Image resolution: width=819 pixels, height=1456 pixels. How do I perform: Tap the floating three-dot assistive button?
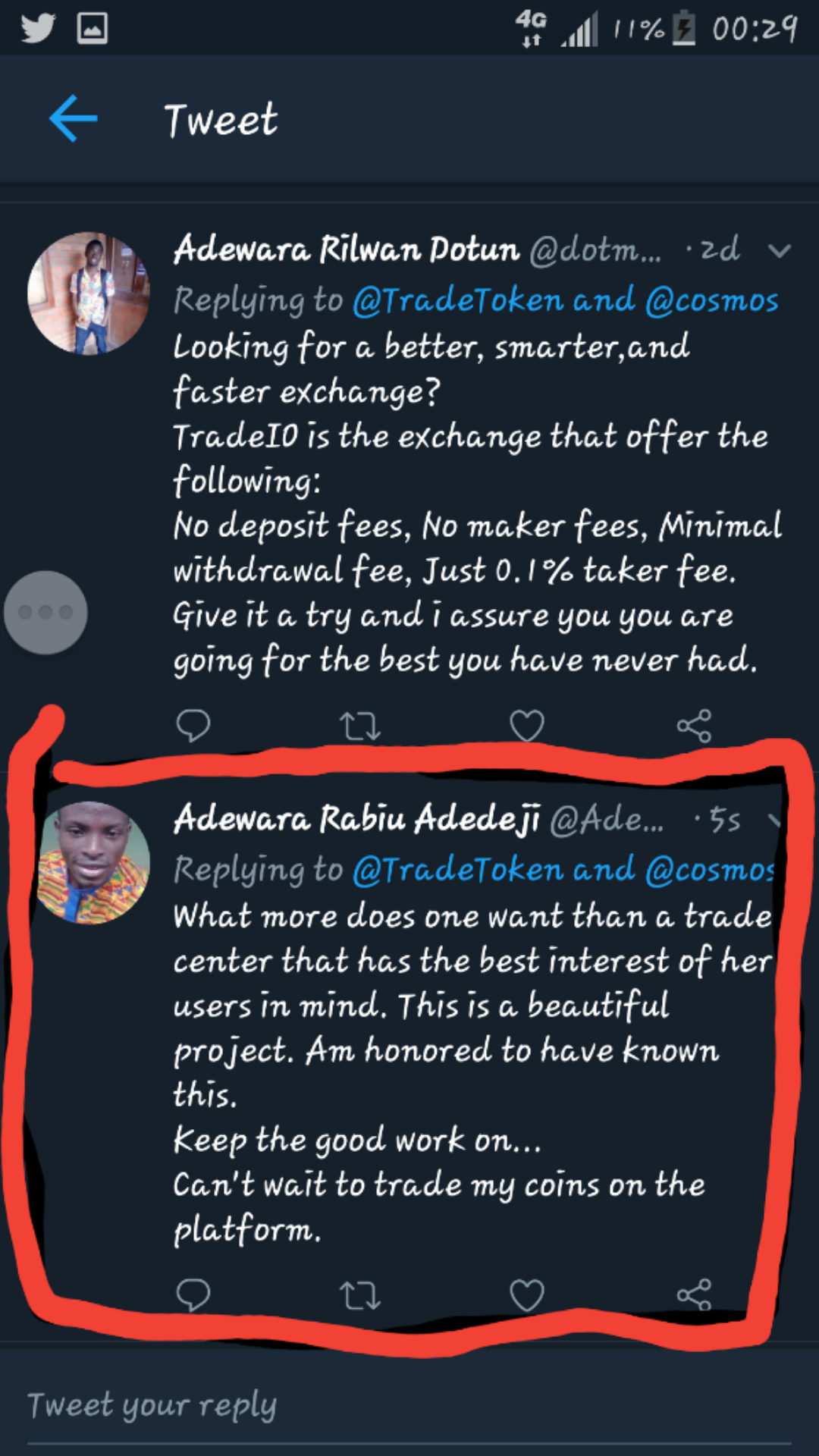click(x=45, y=612)
